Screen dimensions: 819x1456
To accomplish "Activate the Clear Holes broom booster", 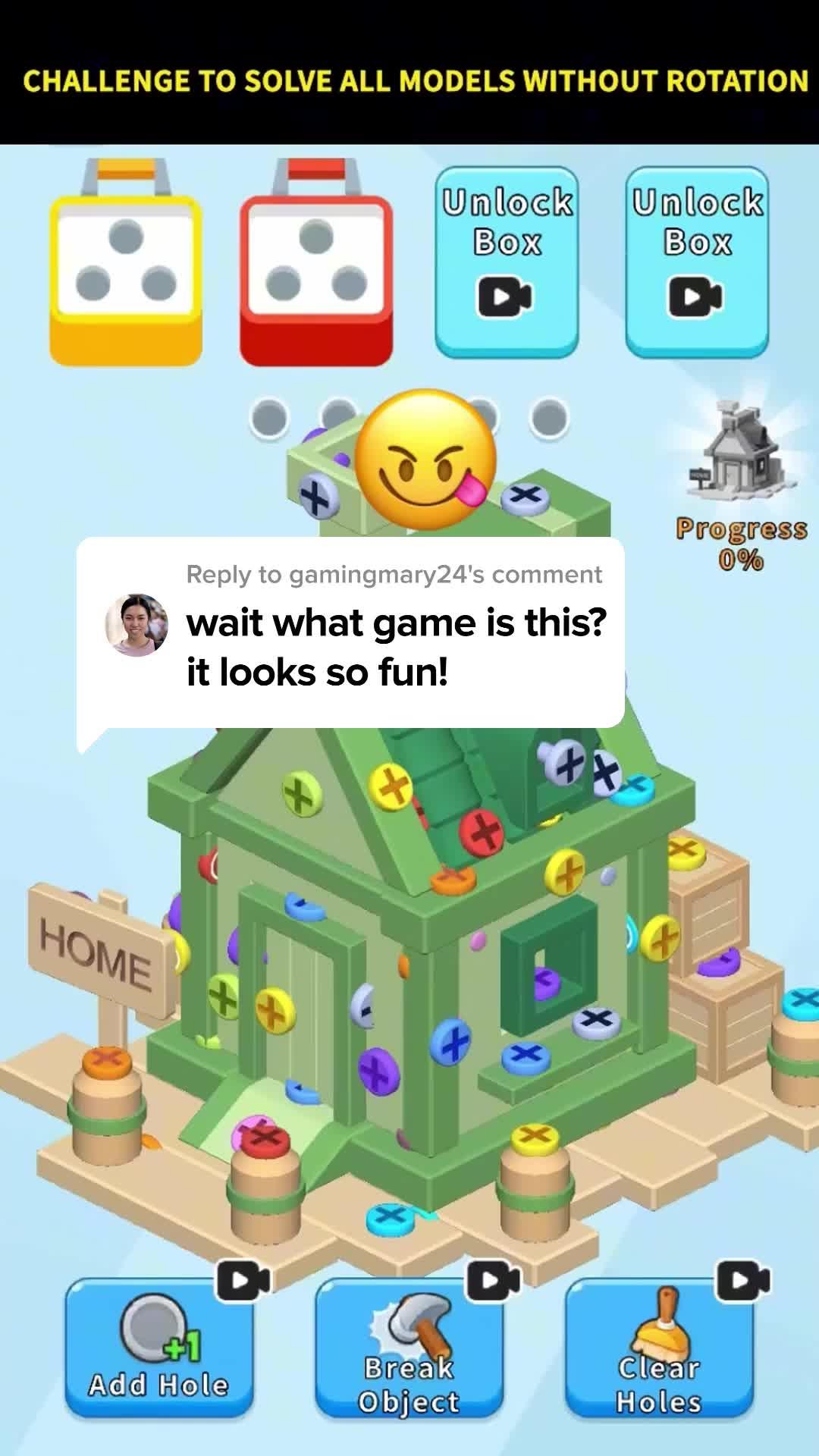I will click(x=658, y=1348).
